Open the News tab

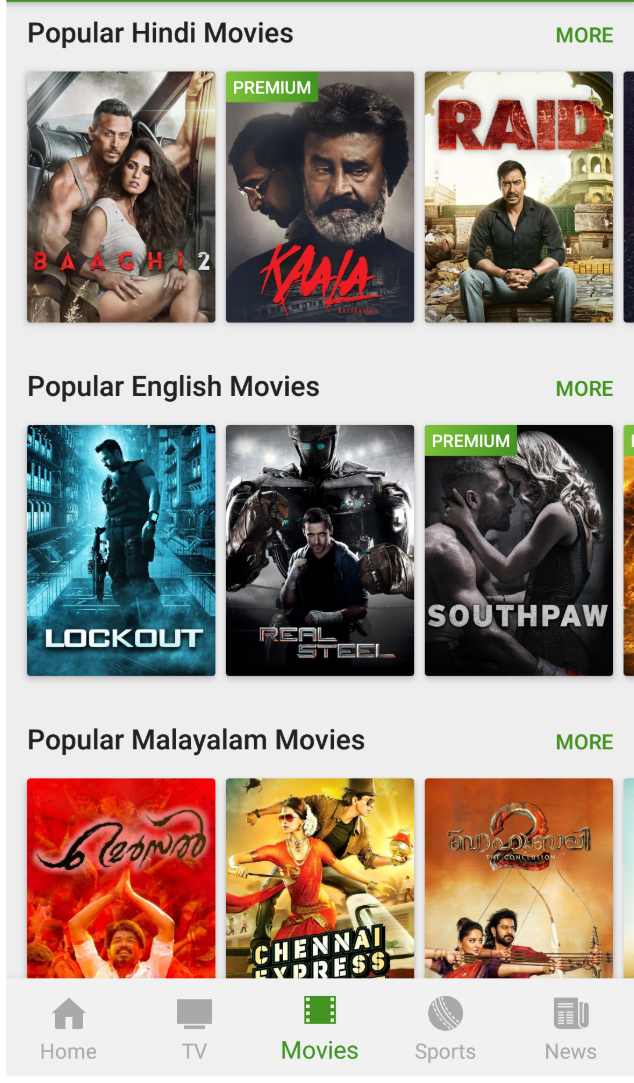(x=570, y=1029)
